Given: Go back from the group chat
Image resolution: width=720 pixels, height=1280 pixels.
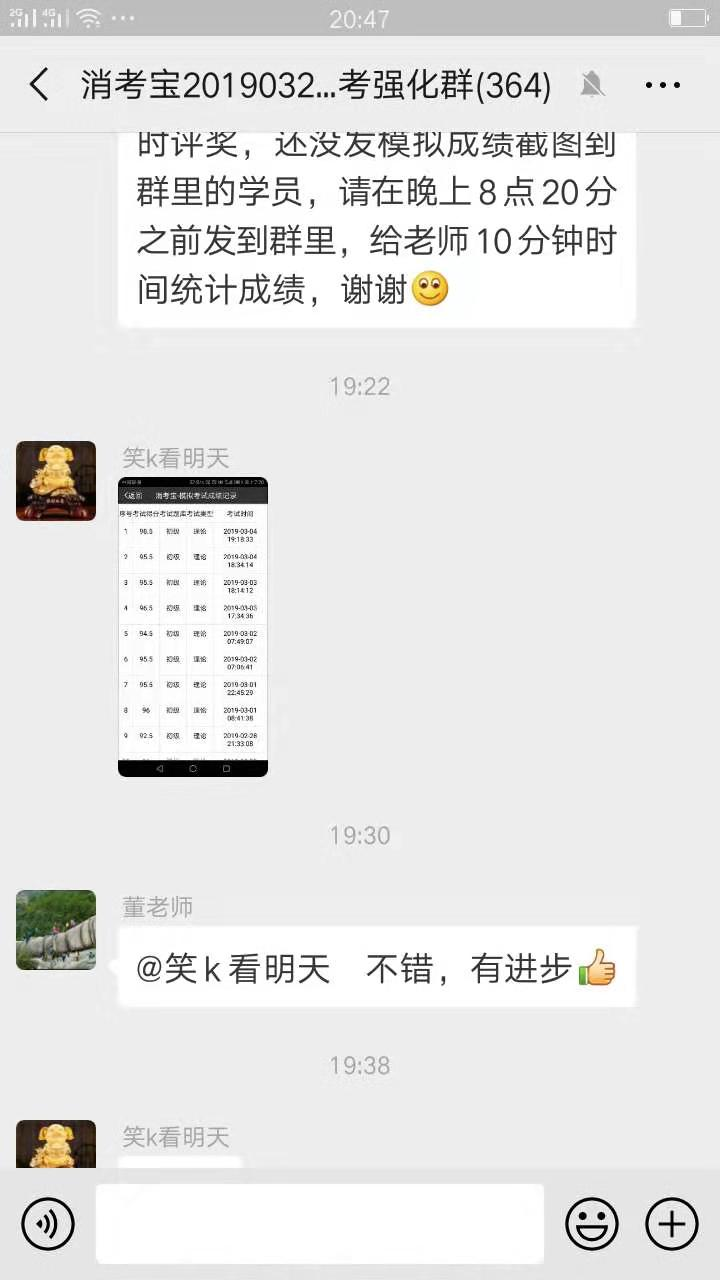Looking at the screenshot, I should 39,85.
